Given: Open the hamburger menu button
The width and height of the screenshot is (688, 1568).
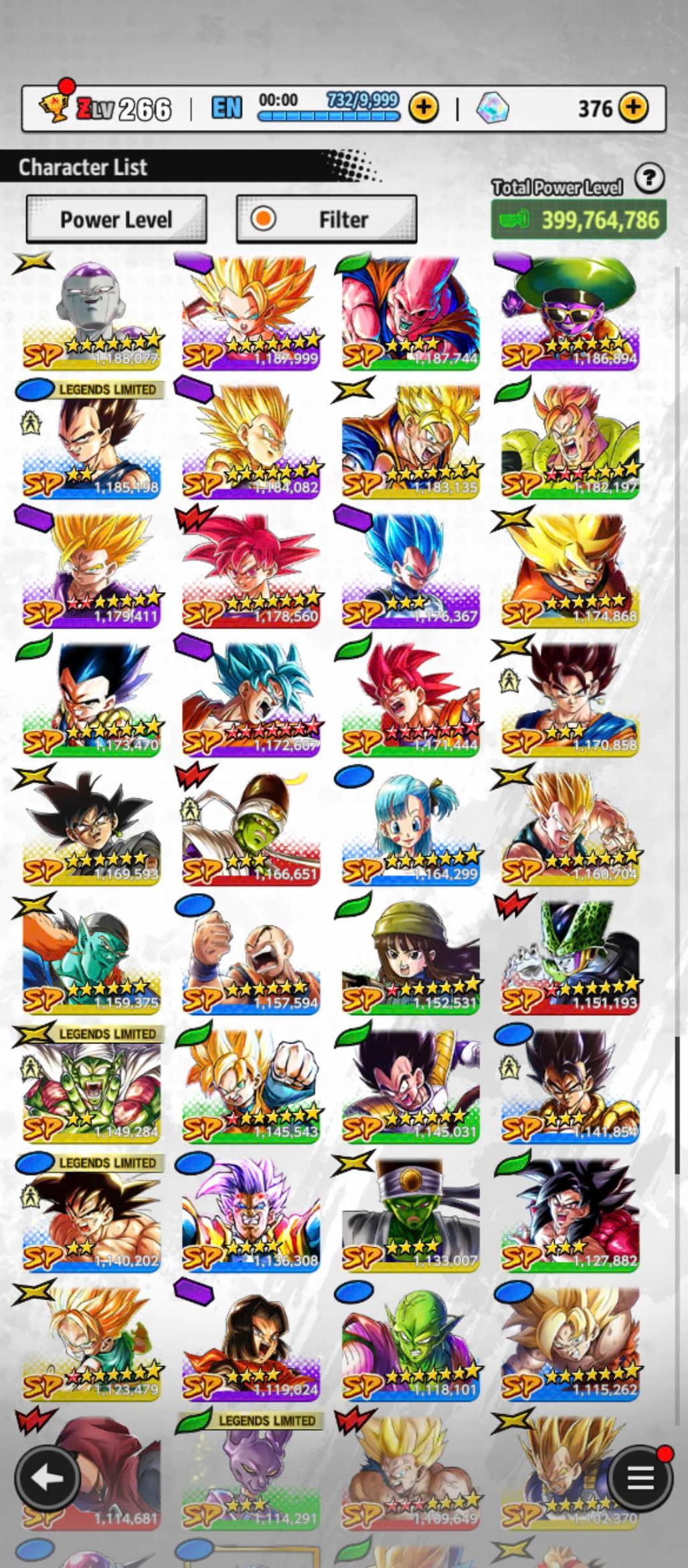Looking at the screenshot, I should point(640,1478).
